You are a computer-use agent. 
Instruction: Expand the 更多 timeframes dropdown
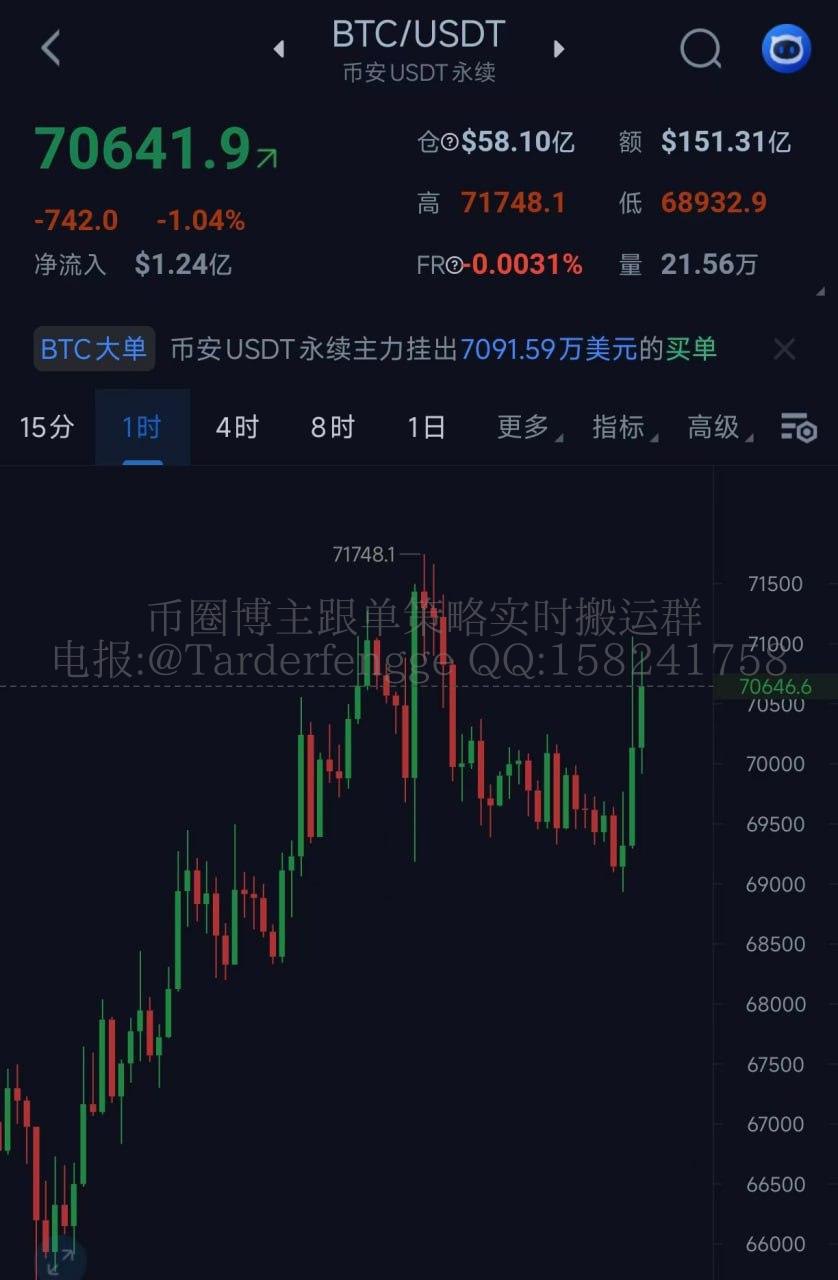[x=527, y=428]
